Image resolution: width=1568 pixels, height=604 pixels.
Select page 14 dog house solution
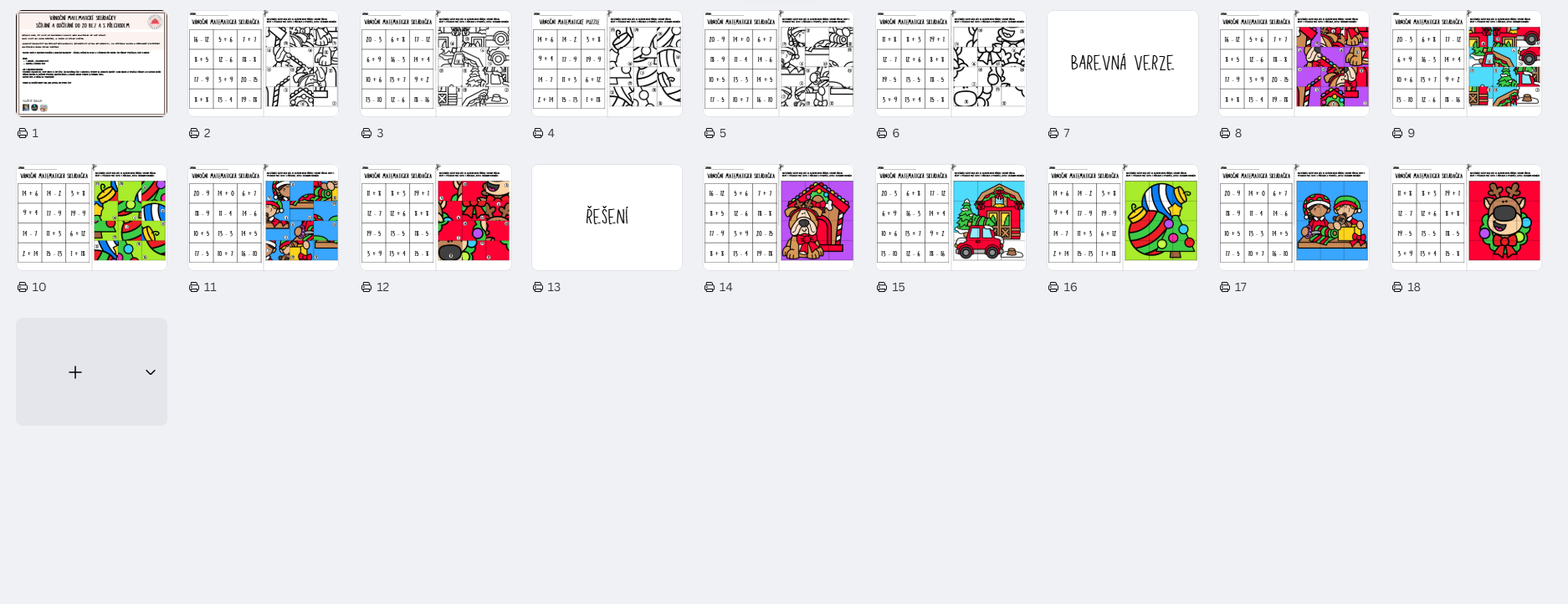(x=779, y=218)
